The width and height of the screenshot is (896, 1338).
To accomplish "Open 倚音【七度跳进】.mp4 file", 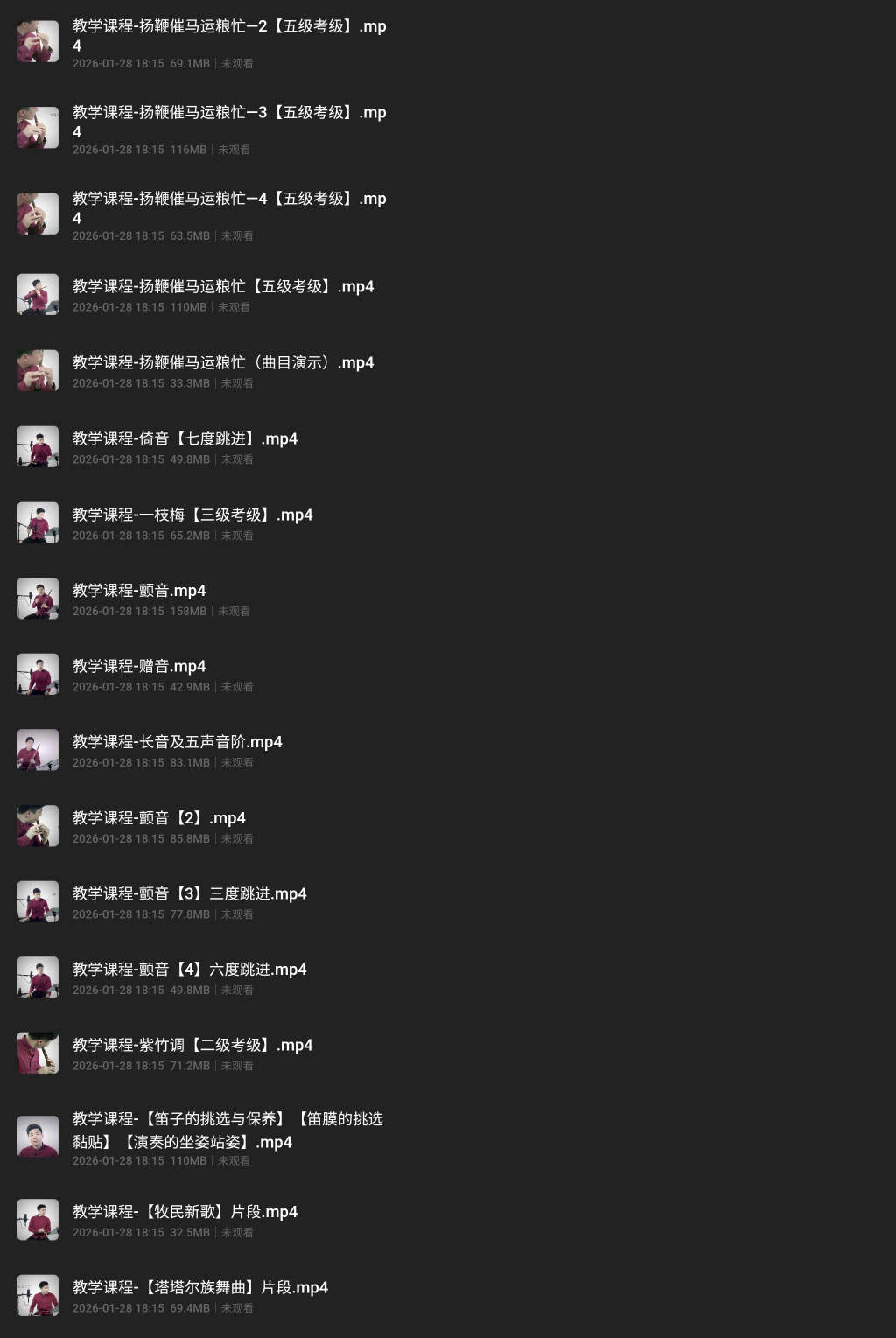I will pyautogui.click(x=185, y=439).
